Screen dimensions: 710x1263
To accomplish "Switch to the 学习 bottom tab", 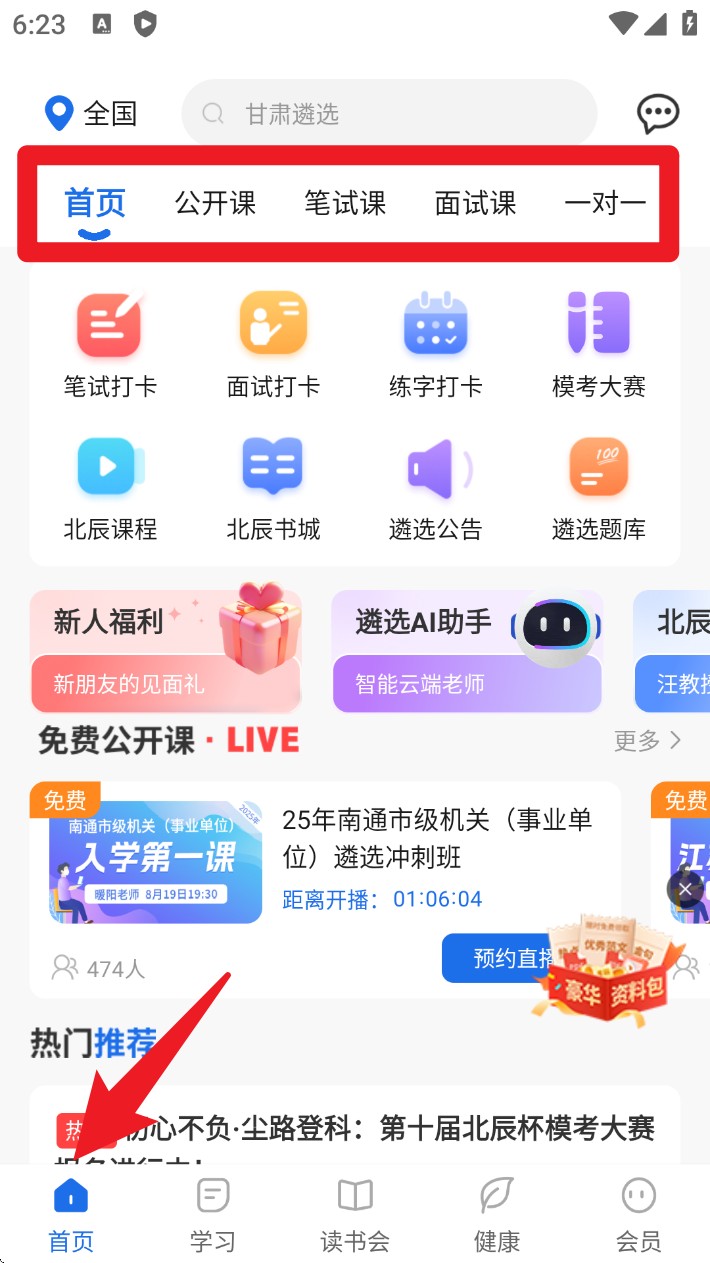I will click(213, 1214).
